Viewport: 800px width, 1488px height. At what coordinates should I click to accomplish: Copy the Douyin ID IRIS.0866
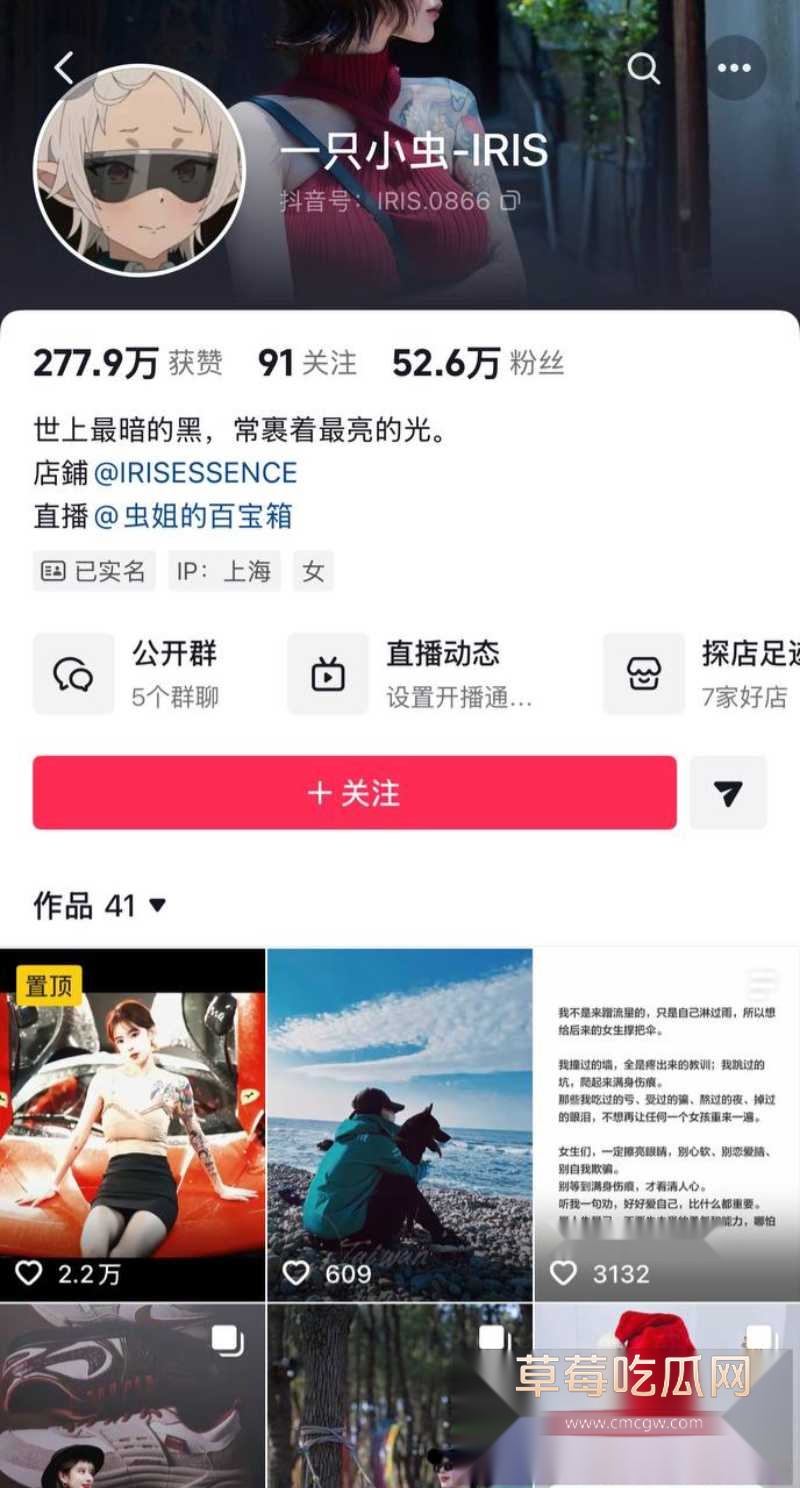pos(511,201)
